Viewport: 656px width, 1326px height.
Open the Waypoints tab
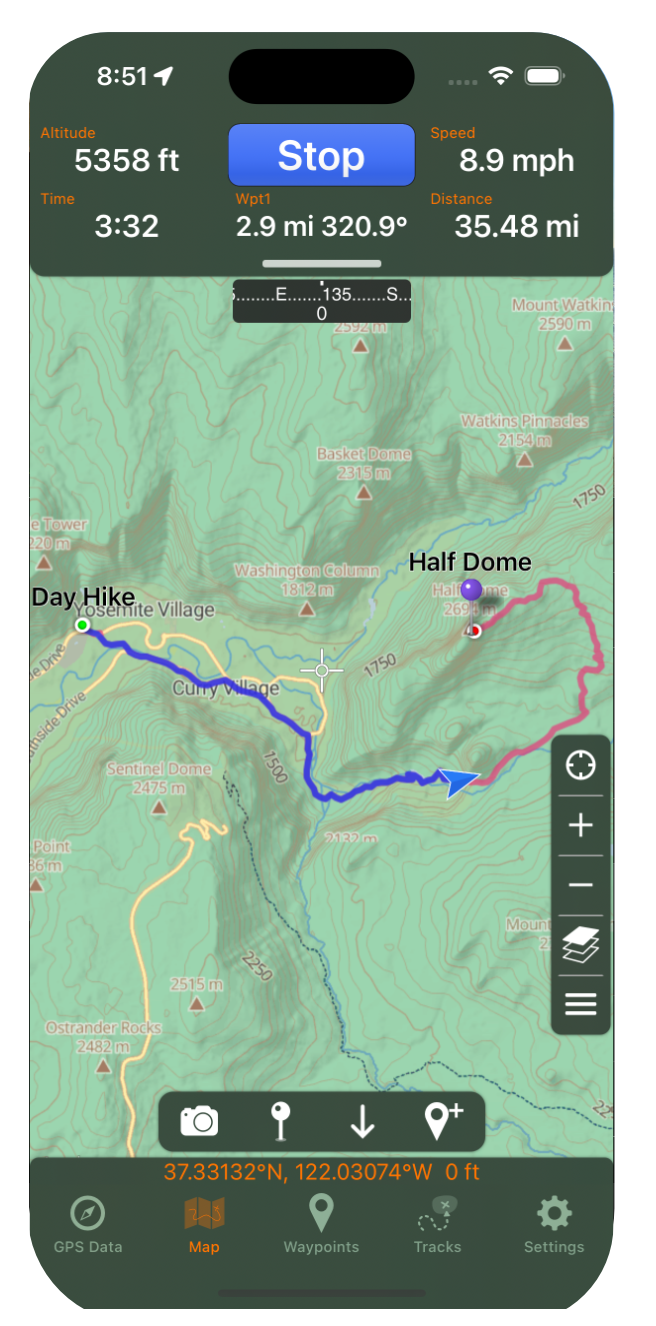pyautogui.click(x=321, y=1225)
